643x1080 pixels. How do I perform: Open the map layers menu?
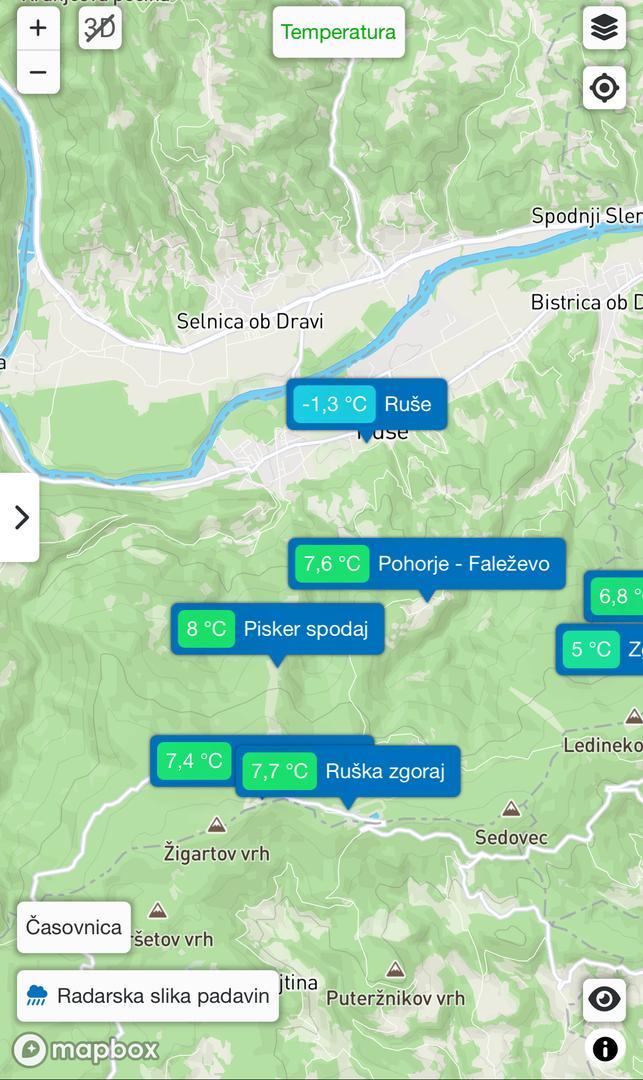604,28
